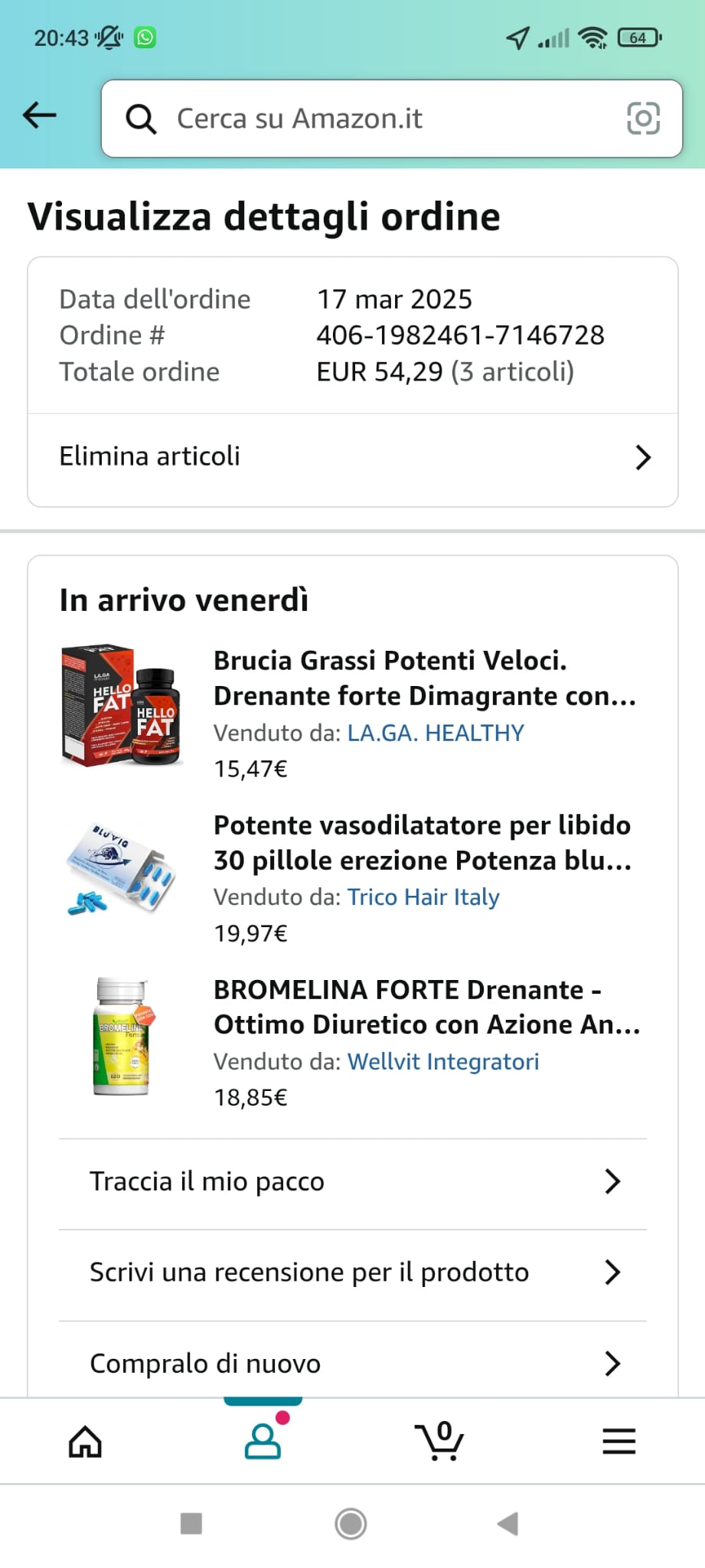This screenshot has height=1568, width=705.
Task: View seller Wellvit Integratori
Action: pyautogui.click(x=443, y=1061)
